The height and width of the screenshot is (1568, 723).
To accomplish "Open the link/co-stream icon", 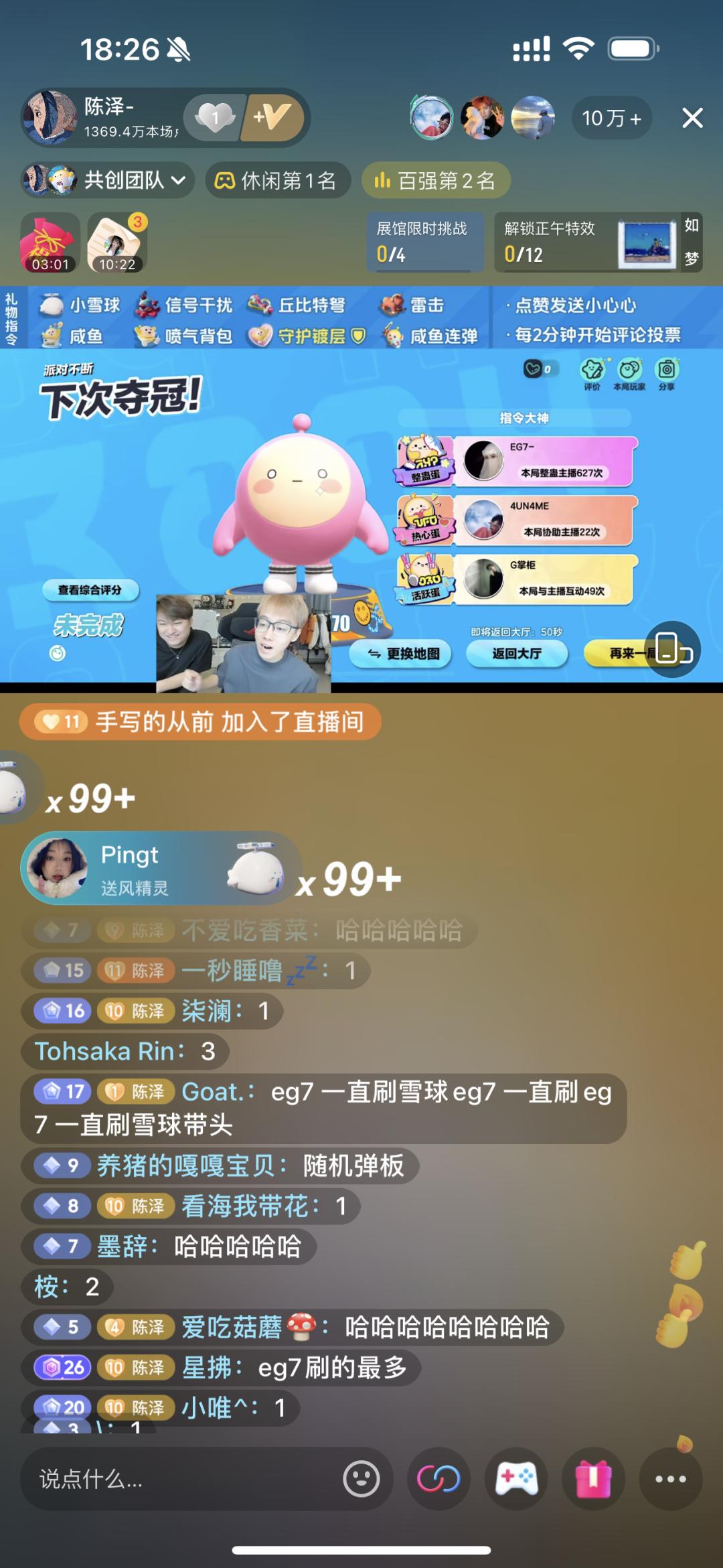I will click(x=439, y=1479).
